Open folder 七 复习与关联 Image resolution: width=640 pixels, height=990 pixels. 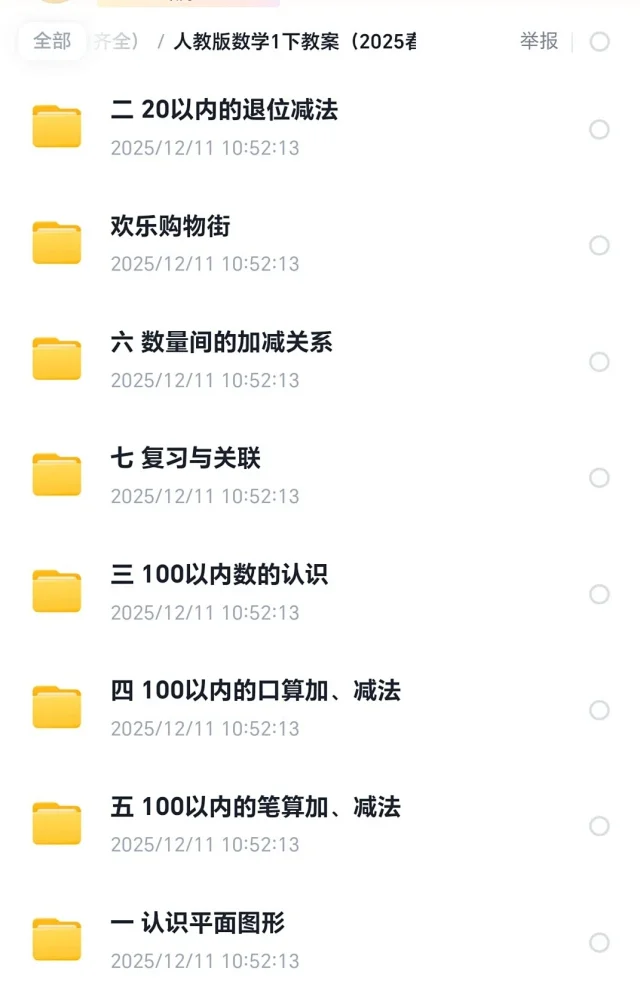(185, 459)
